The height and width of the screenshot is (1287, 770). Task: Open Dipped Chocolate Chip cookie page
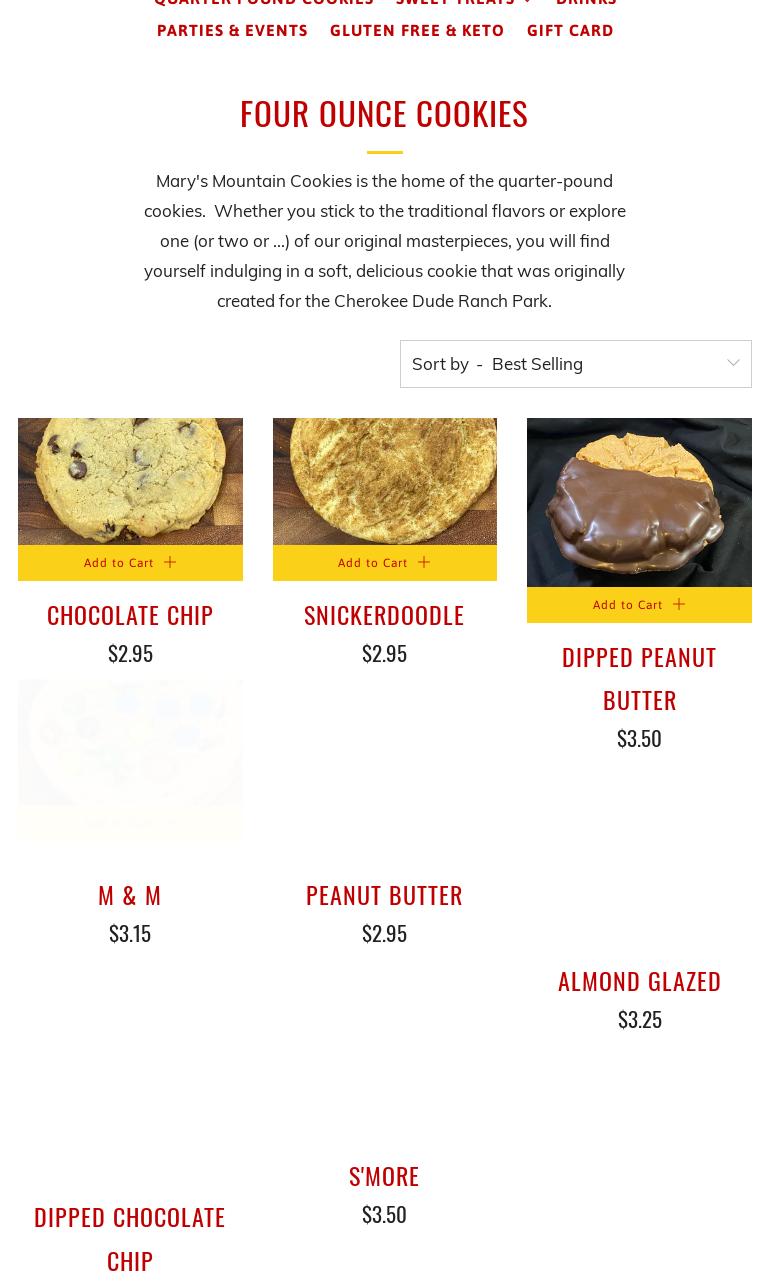pos(130,1238)
